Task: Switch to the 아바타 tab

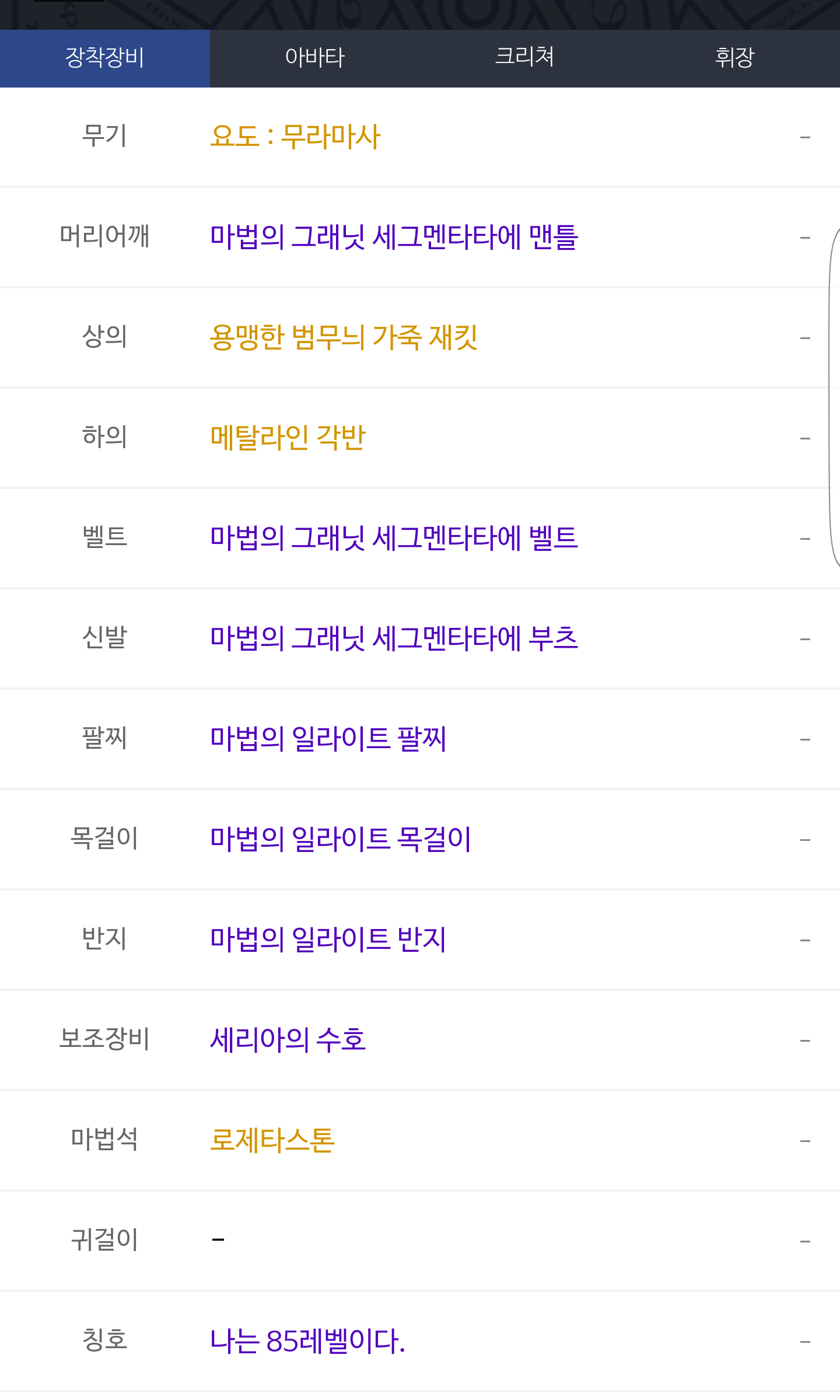Action: click(315, 58)
